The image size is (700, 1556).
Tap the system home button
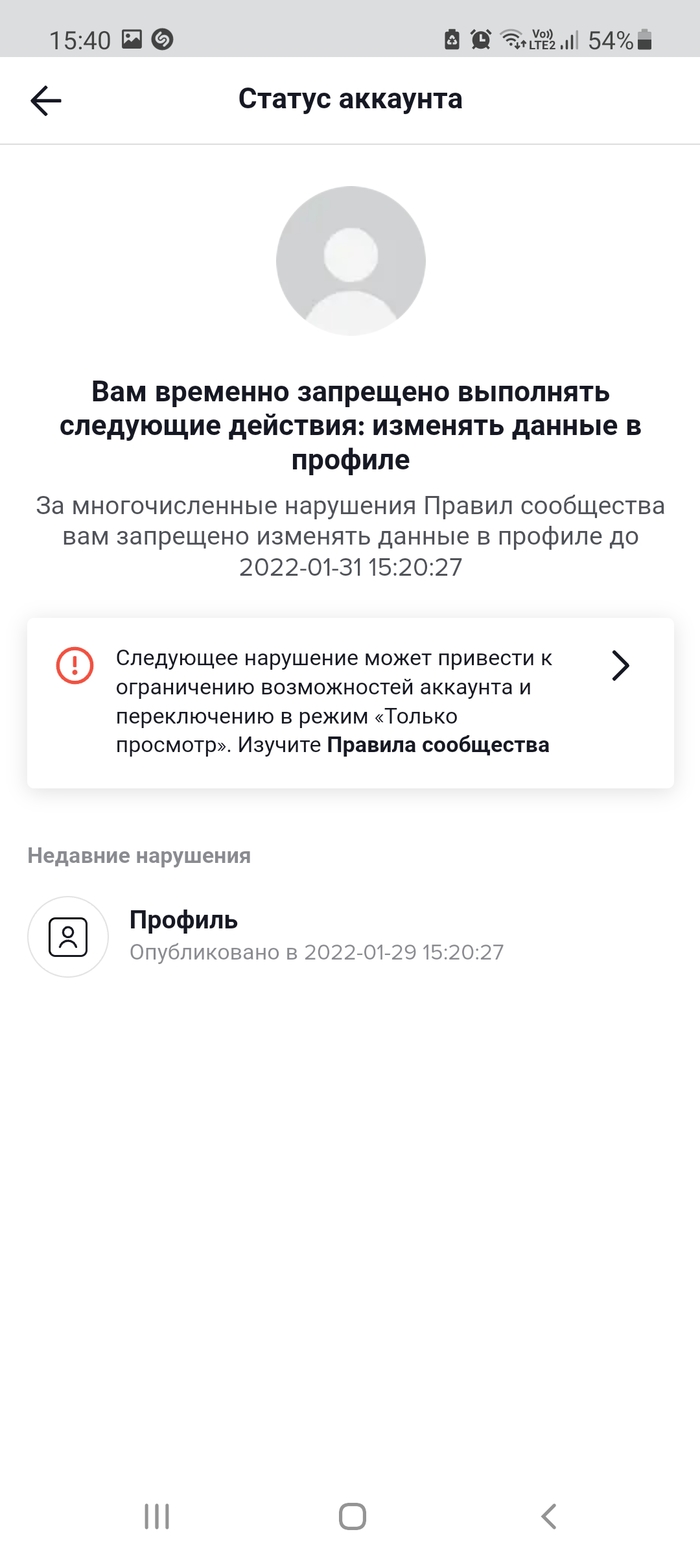pos(352,1516)
